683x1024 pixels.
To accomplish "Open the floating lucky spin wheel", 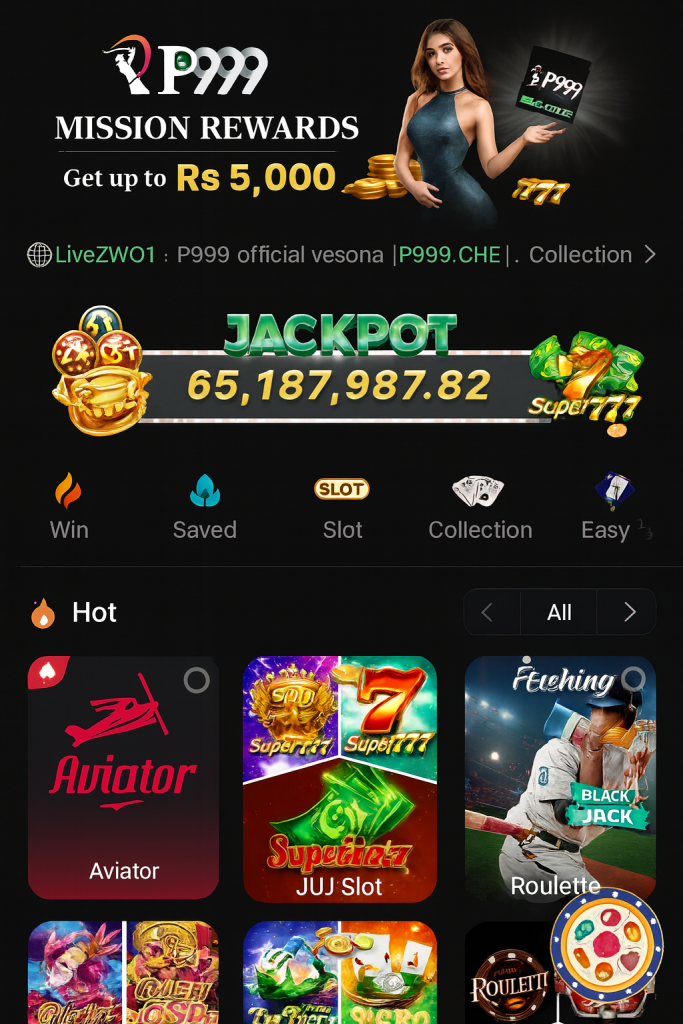I will (x=606, y=944).
